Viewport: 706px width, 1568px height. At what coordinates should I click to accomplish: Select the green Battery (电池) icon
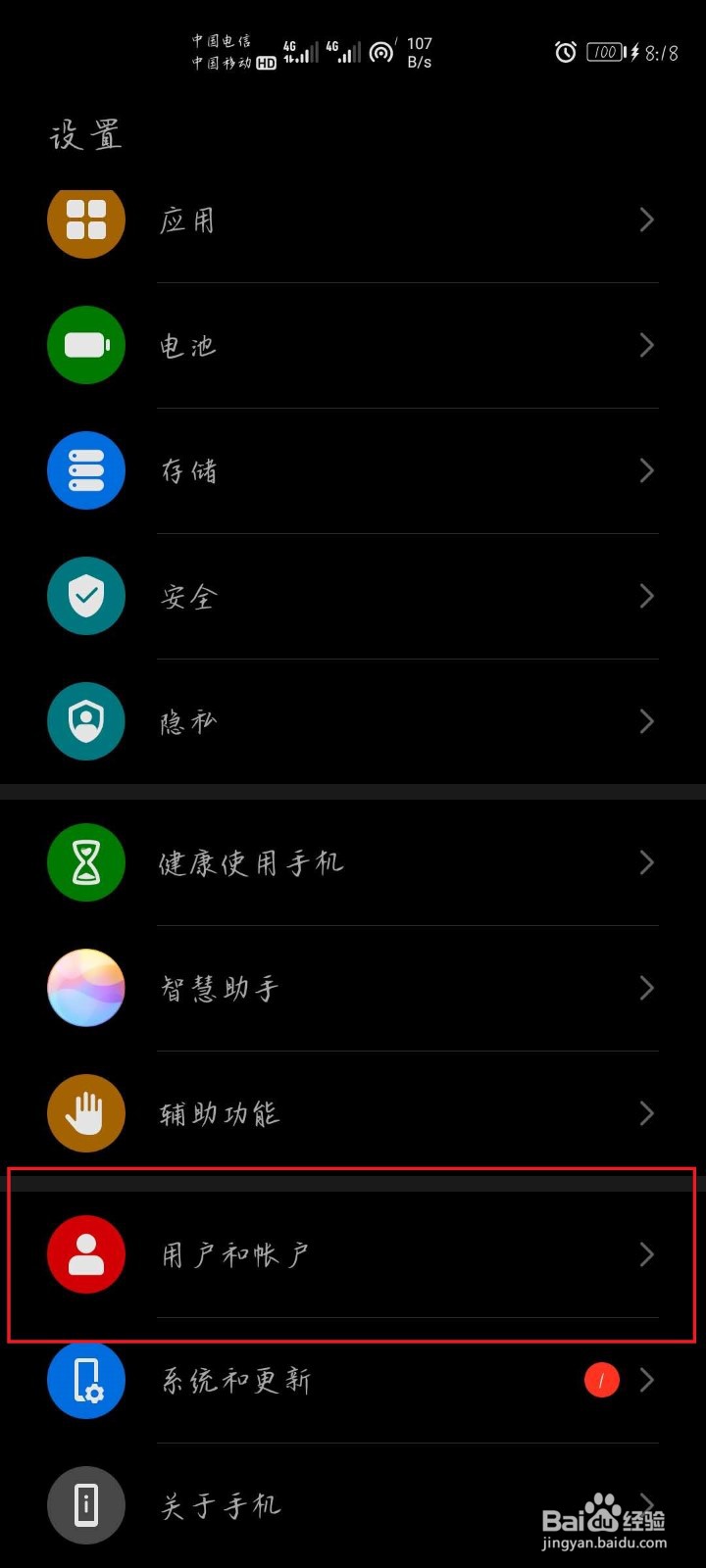tap(86, 345)
